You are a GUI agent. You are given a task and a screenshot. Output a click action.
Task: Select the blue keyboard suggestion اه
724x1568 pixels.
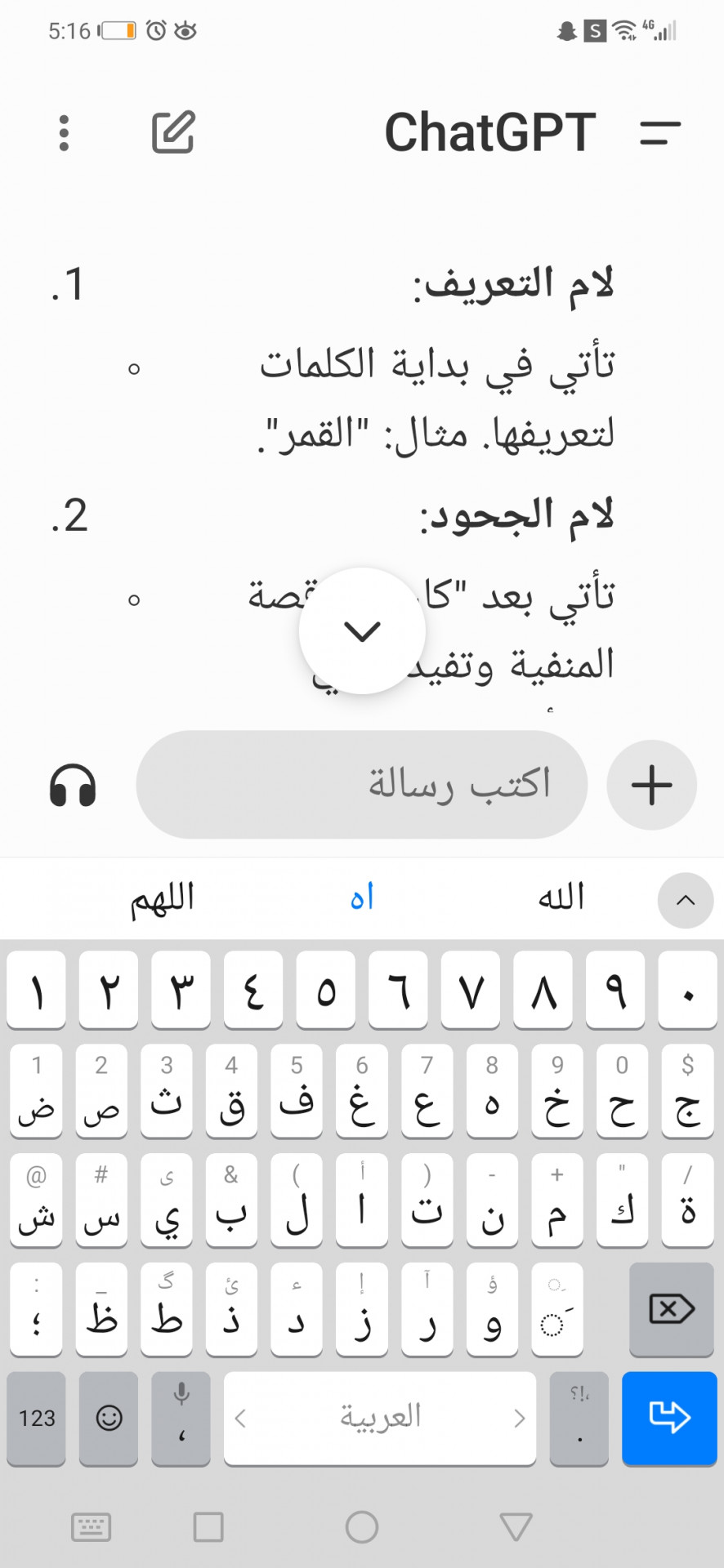362,898
